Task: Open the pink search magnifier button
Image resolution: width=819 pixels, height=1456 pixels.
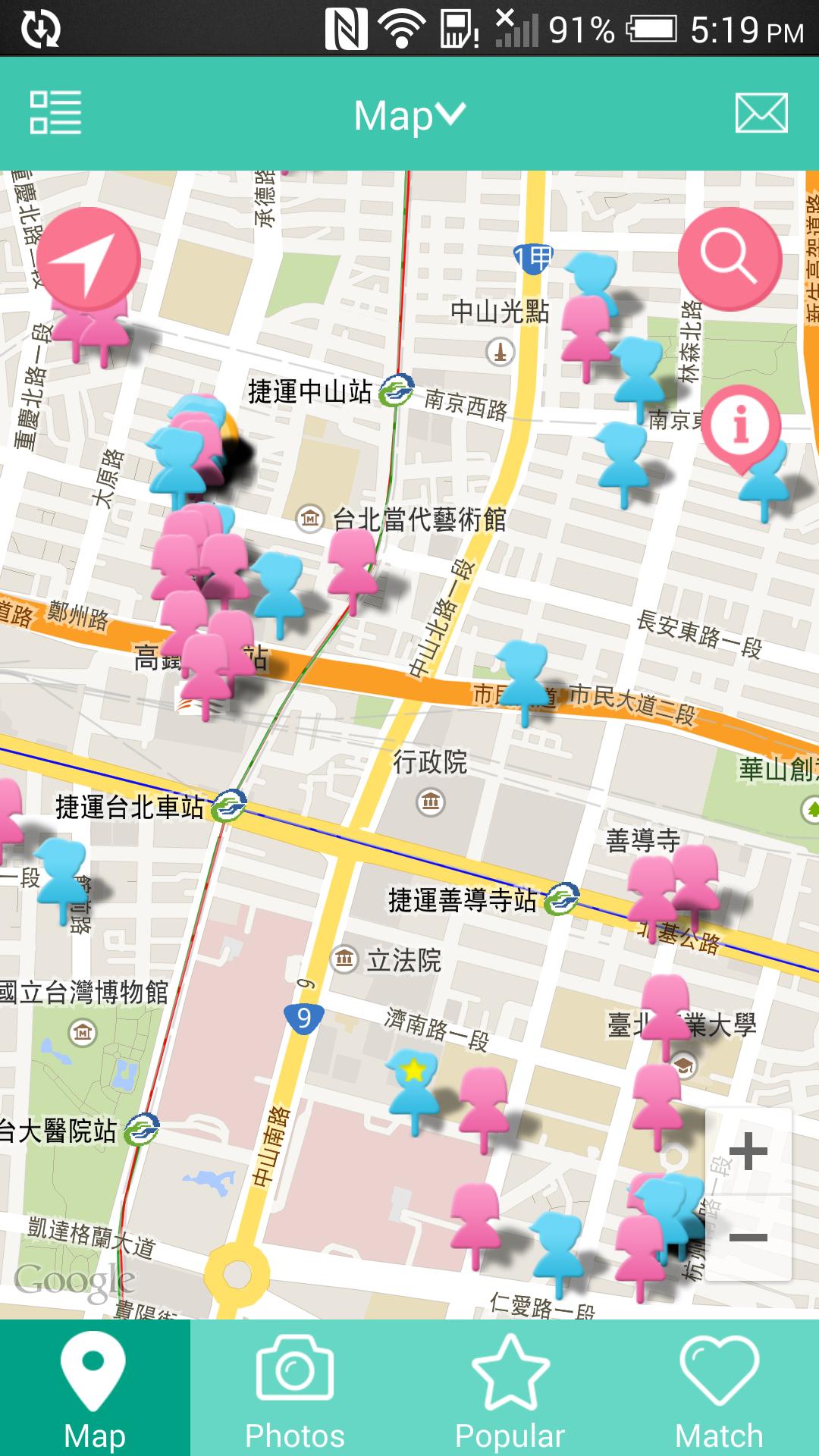Action: tap(730, 259)
